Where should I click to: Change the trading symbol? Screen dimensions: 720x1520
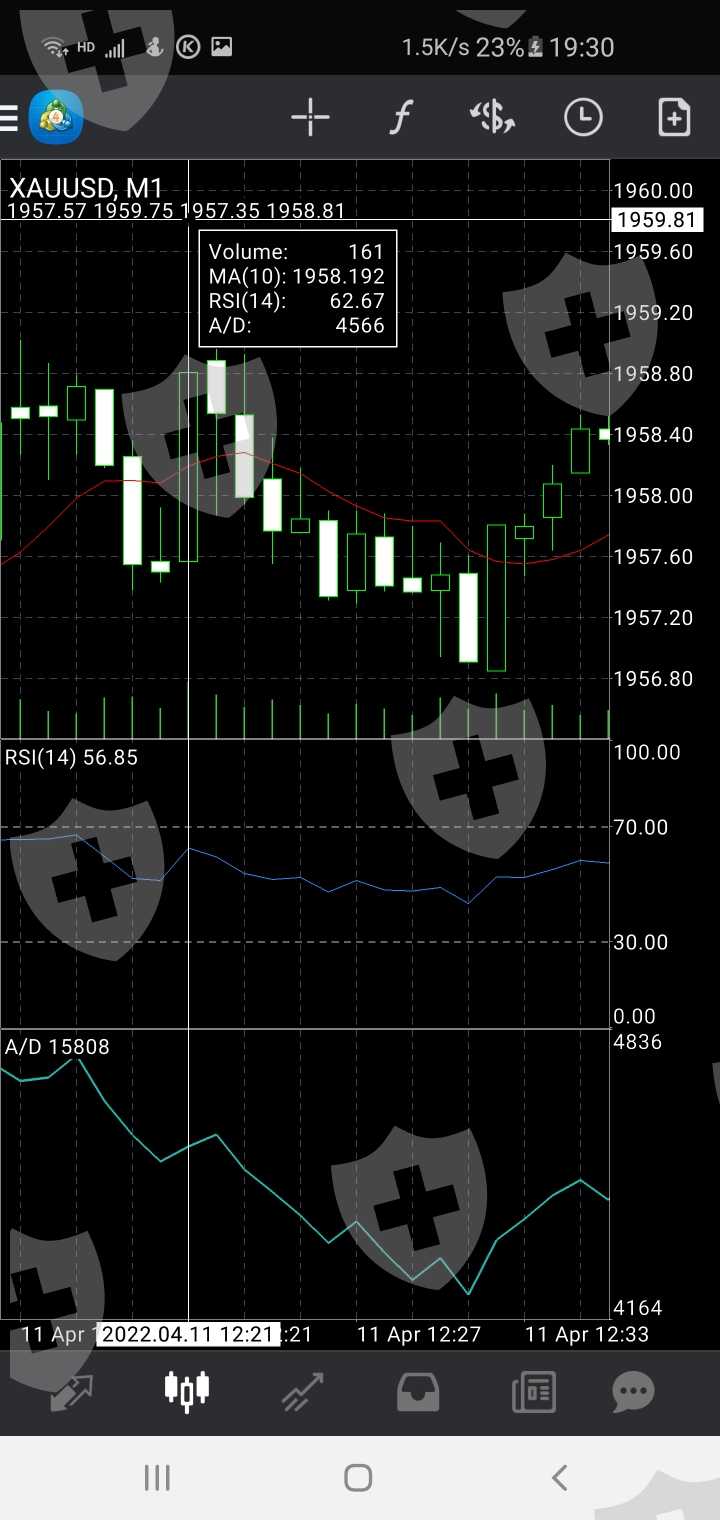pyautogui.click(x=492, y=118)
